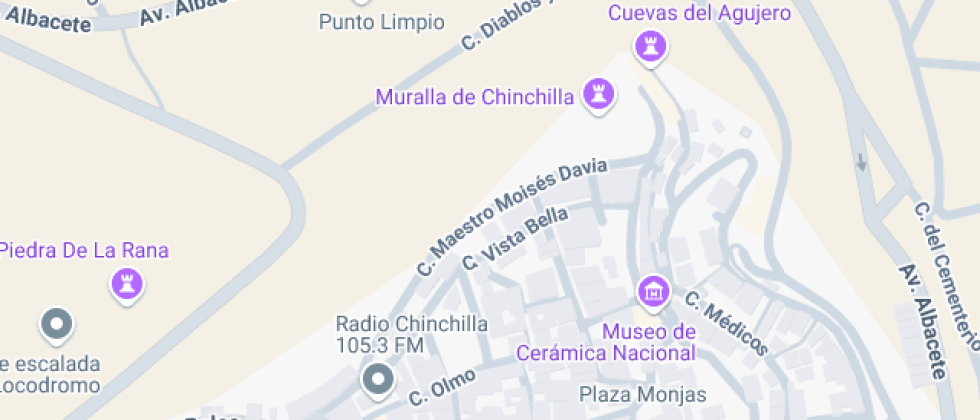Select the Radio Chinchilla 105.3 FM pin
Image resolution: width=980 pixels, height=420 pixels.
[378, 379]
